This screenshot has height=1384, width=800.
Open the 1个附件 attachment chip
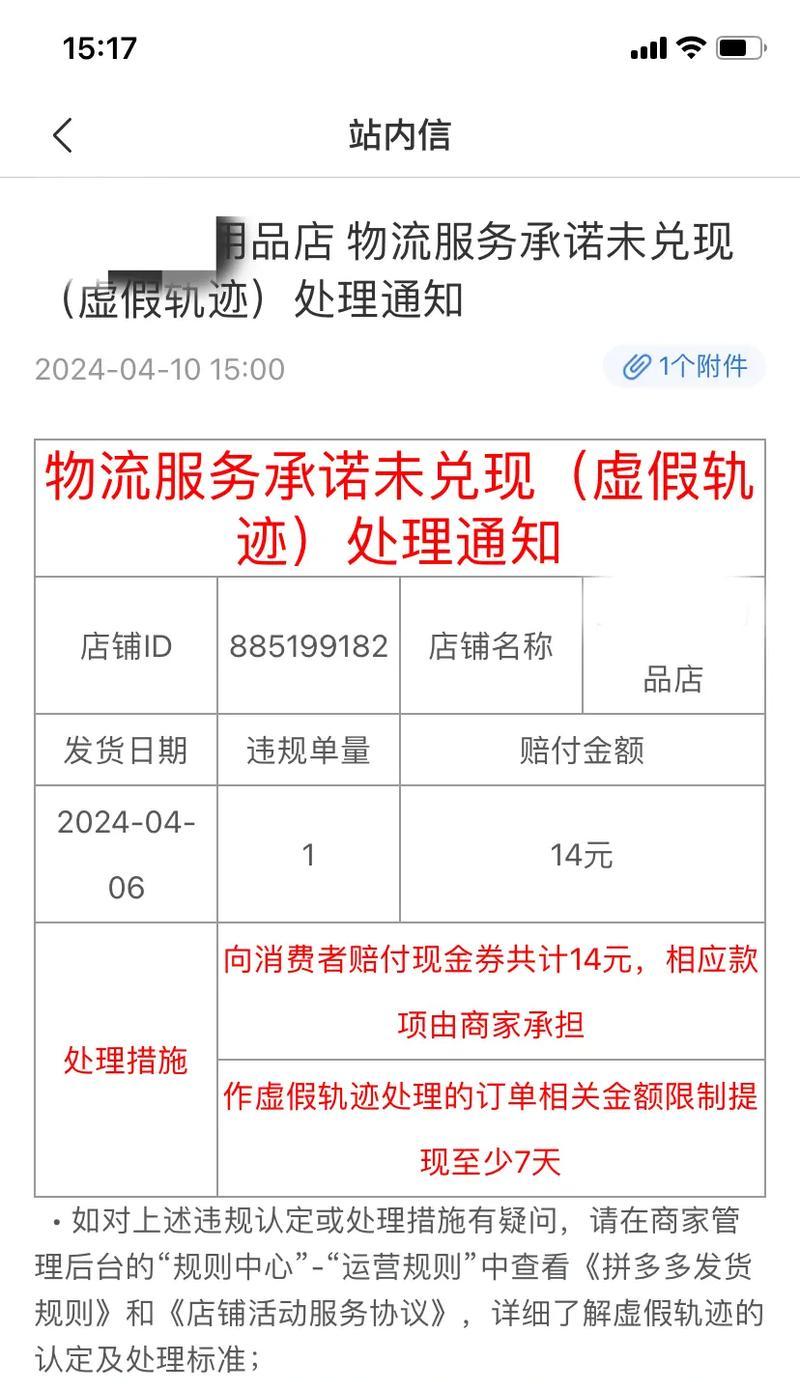[x=684, y=367]
